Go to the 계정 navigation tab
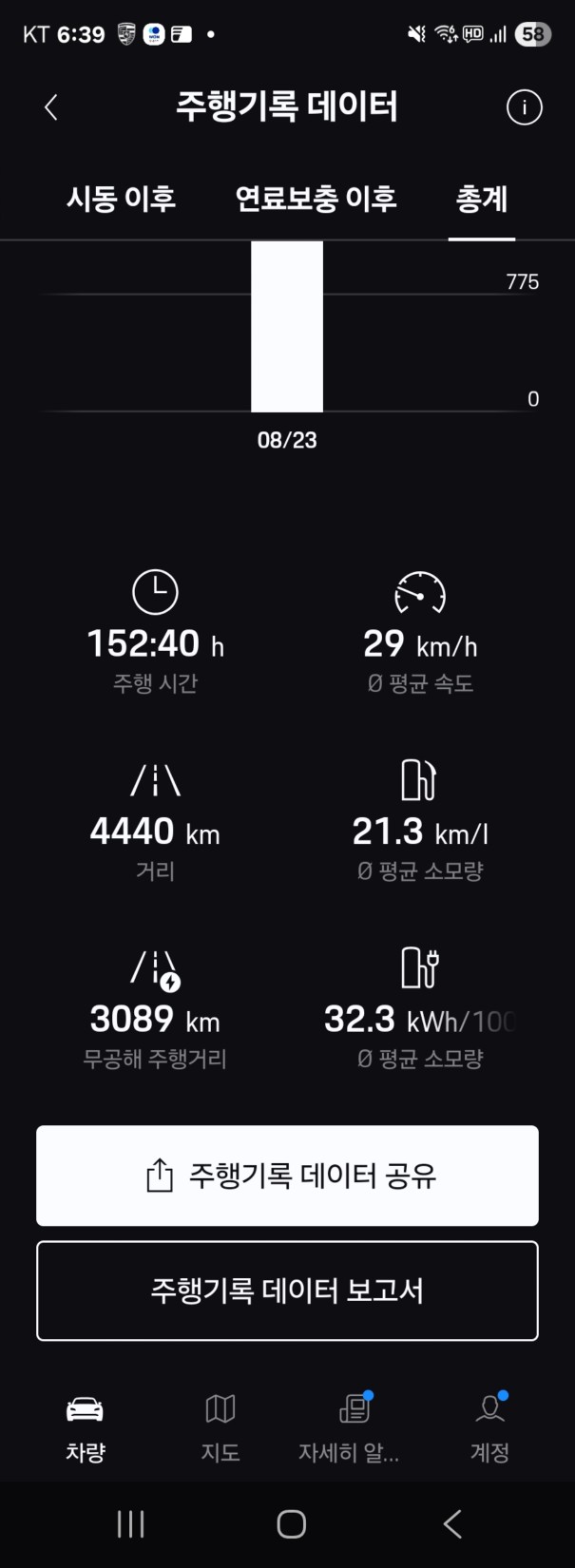 489,1426
